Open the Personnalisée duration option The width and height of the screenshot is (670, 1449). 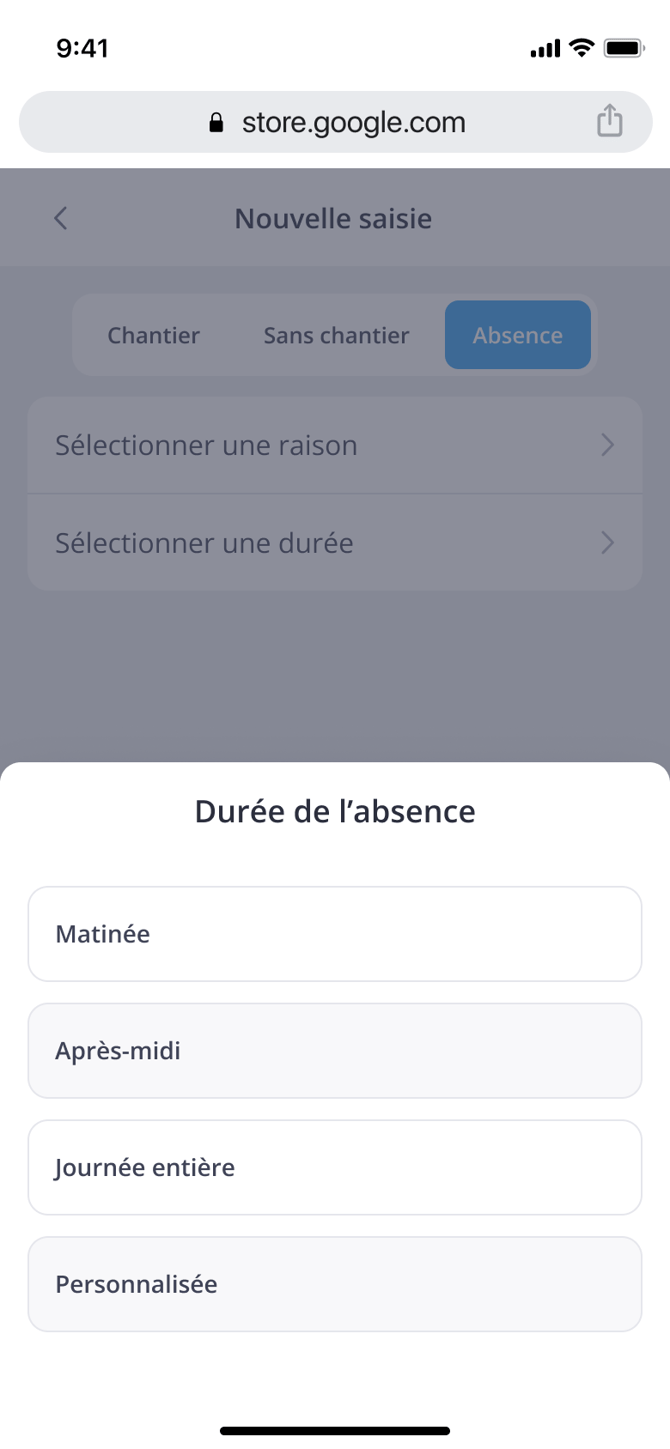(334, 1284)
